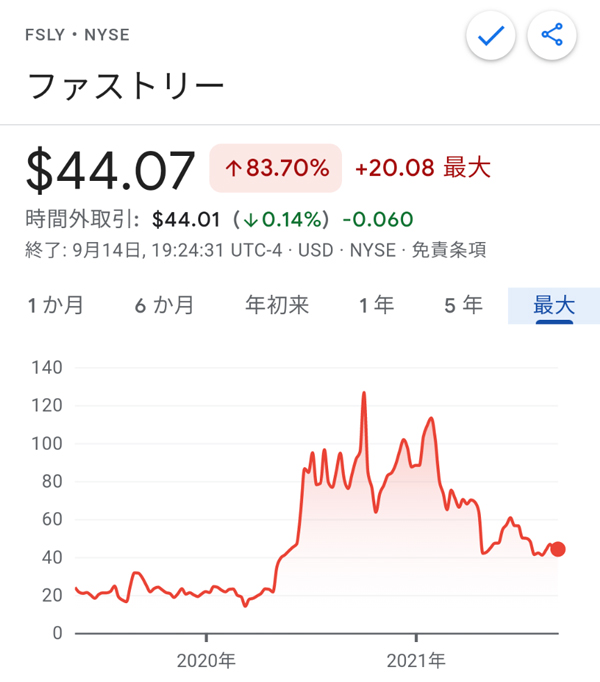This screenshot has width=600, height=682.
Task: Show the 年初来 chart range
Action: (x=277, y=305)
